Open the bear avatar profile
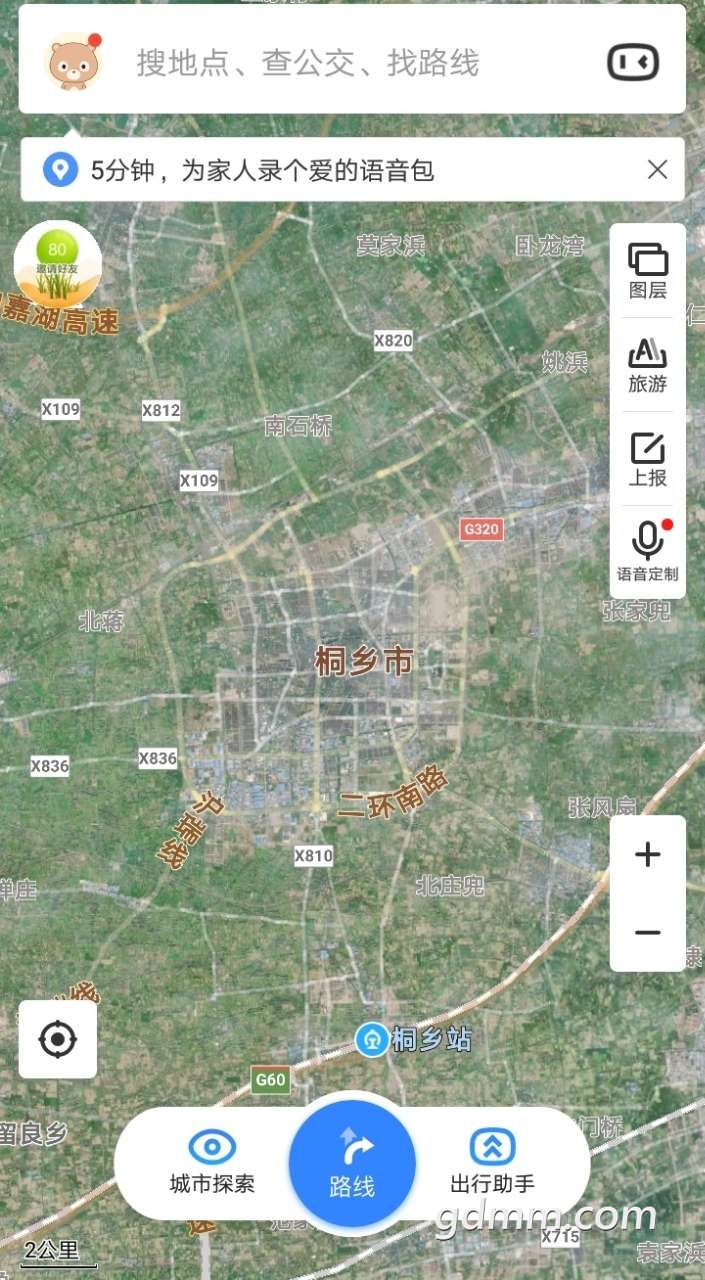 tap(72, 62)
